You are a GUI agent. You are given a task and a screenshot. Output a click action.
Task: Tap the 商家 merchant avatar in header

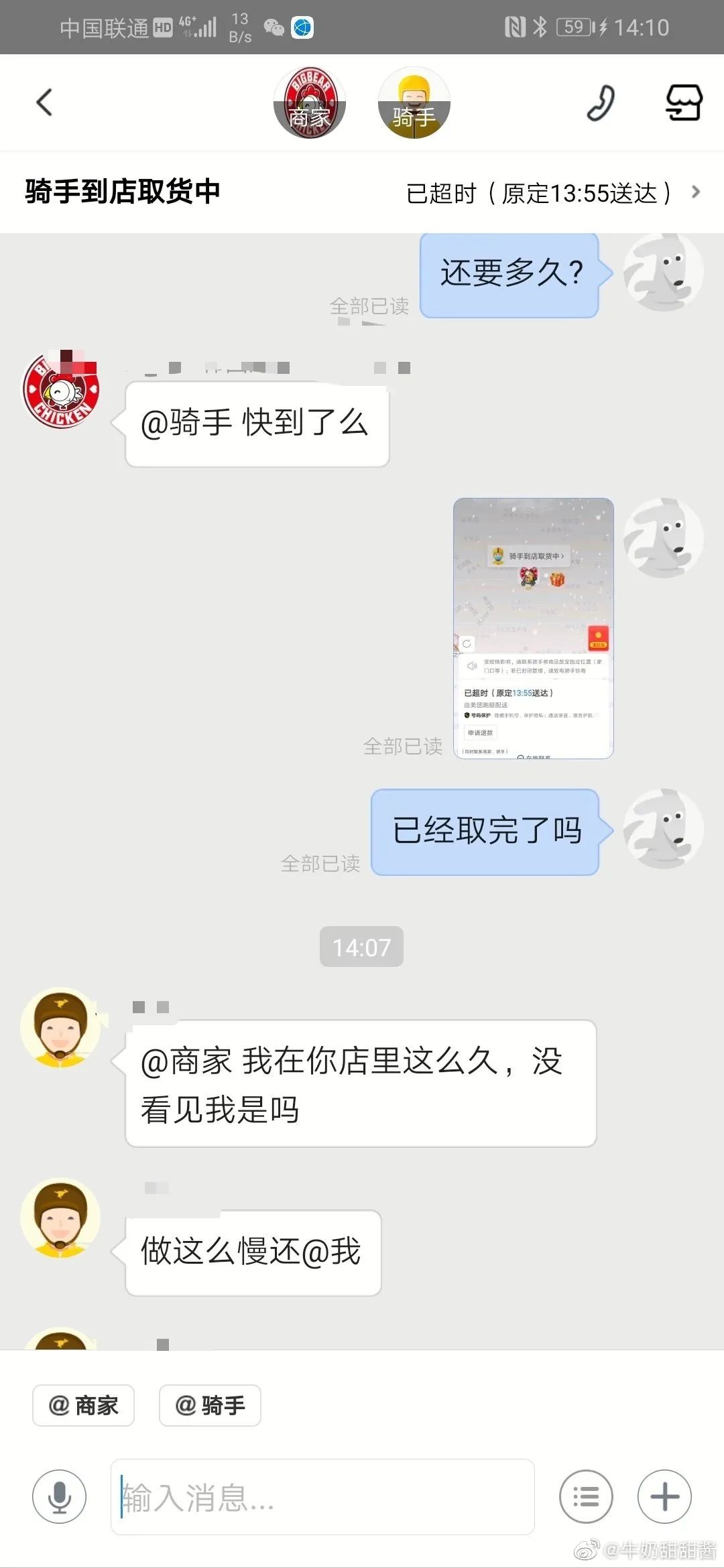point(310,102)
